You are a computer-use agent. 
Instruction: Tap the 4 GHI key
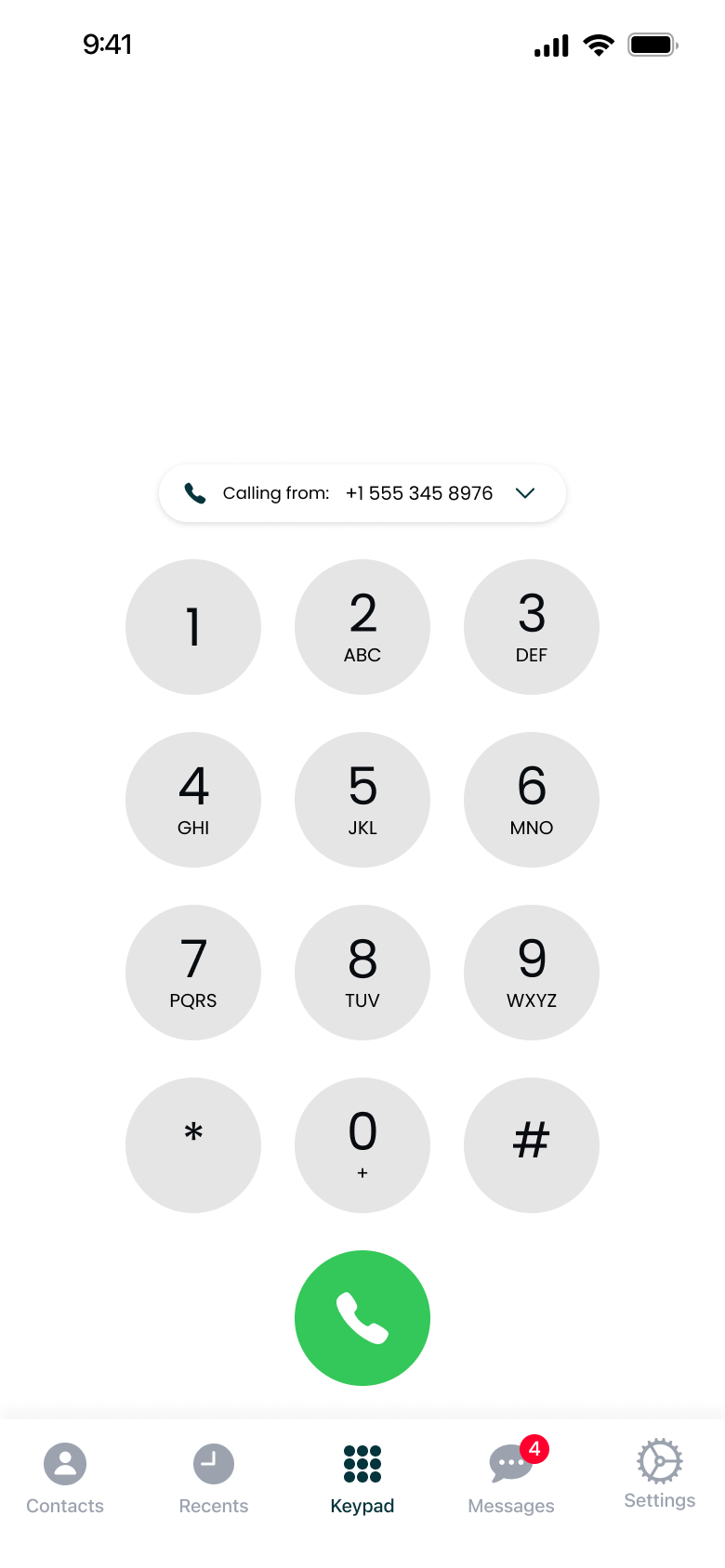(193, 800)
